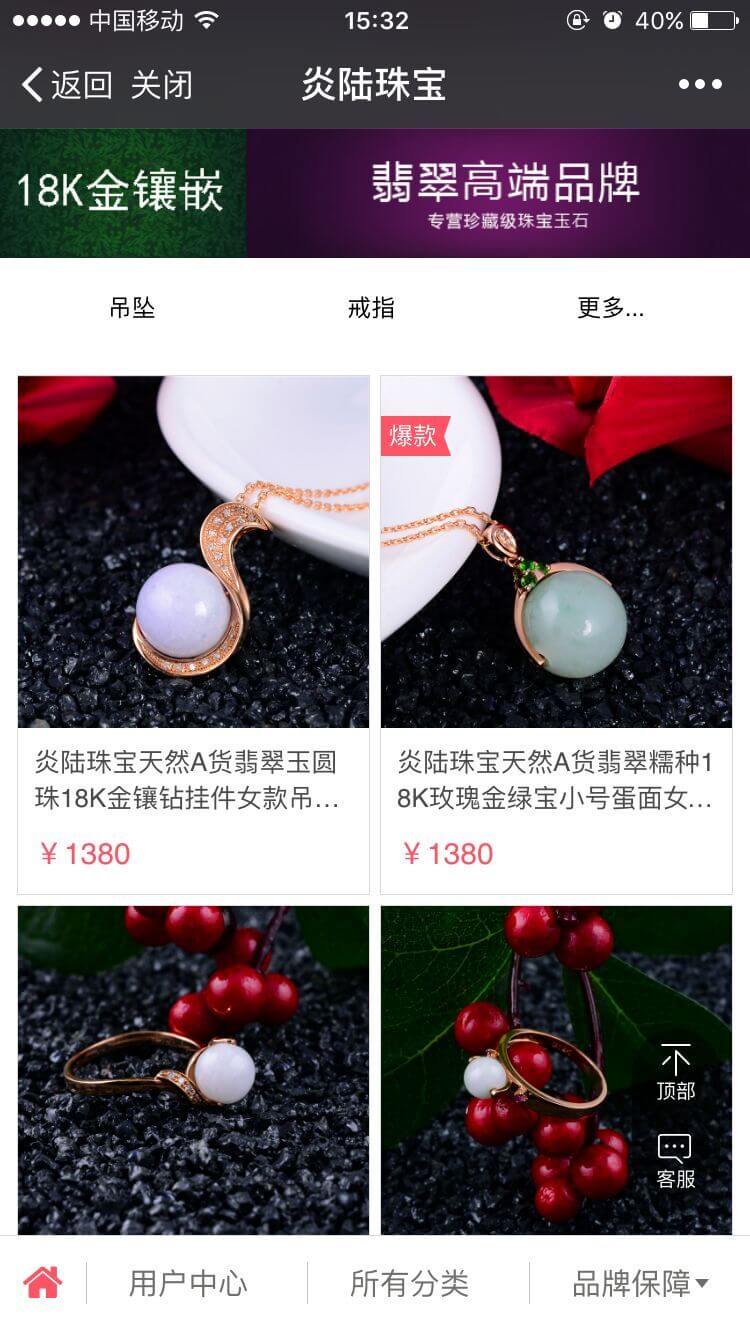
Task: Open the 18K金镶嵌 banner
Action: pos(122,193)
